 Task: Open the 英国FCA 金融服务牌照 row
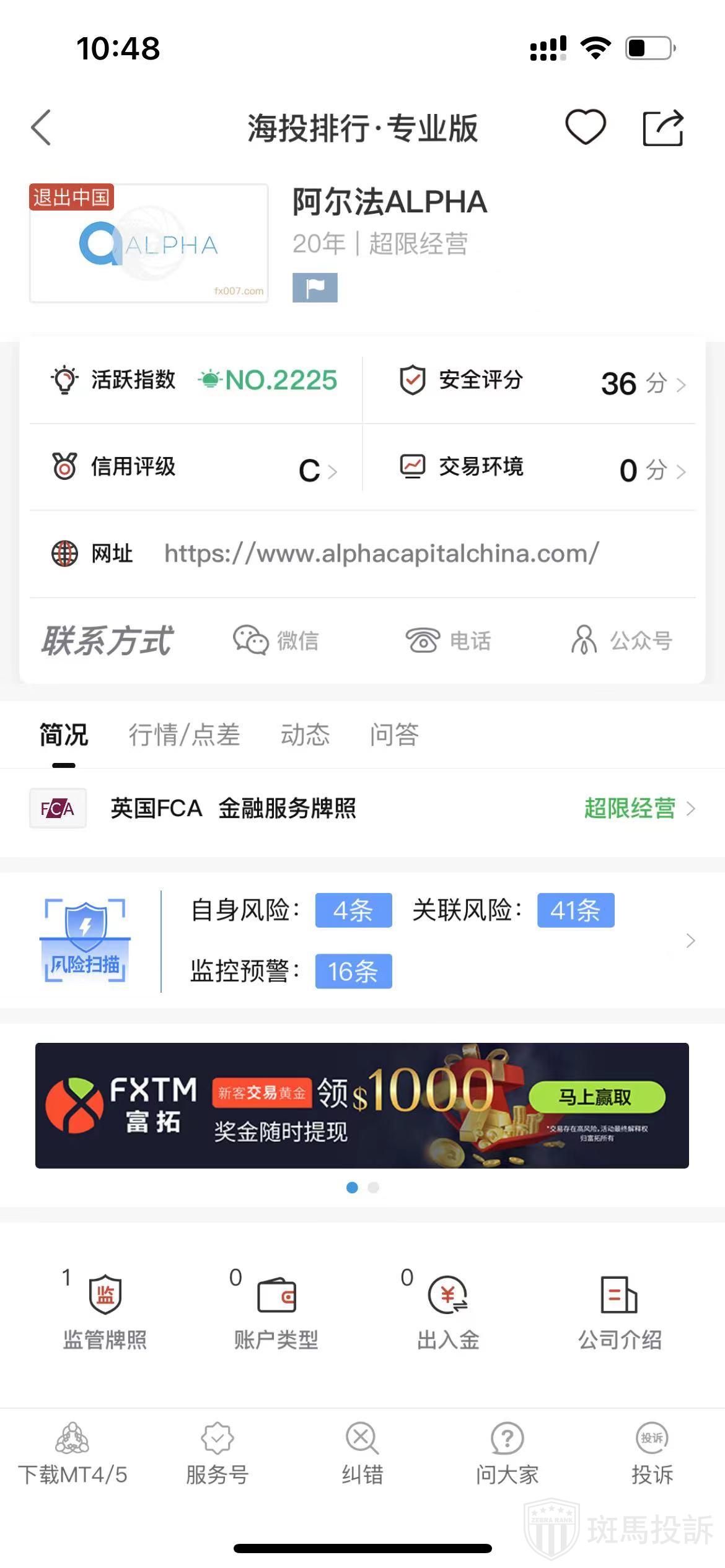362,809
